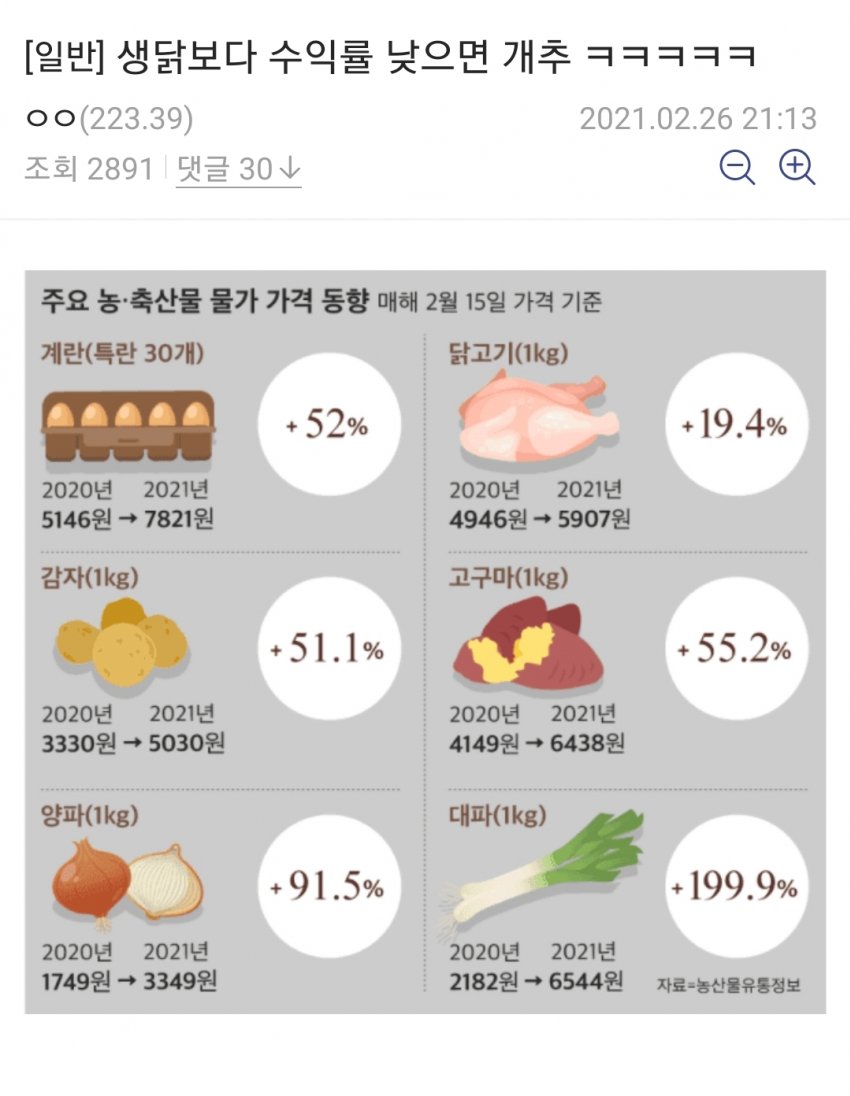Open the price trend infographic image
This screenshot has height=1096, width=850.
425,642
